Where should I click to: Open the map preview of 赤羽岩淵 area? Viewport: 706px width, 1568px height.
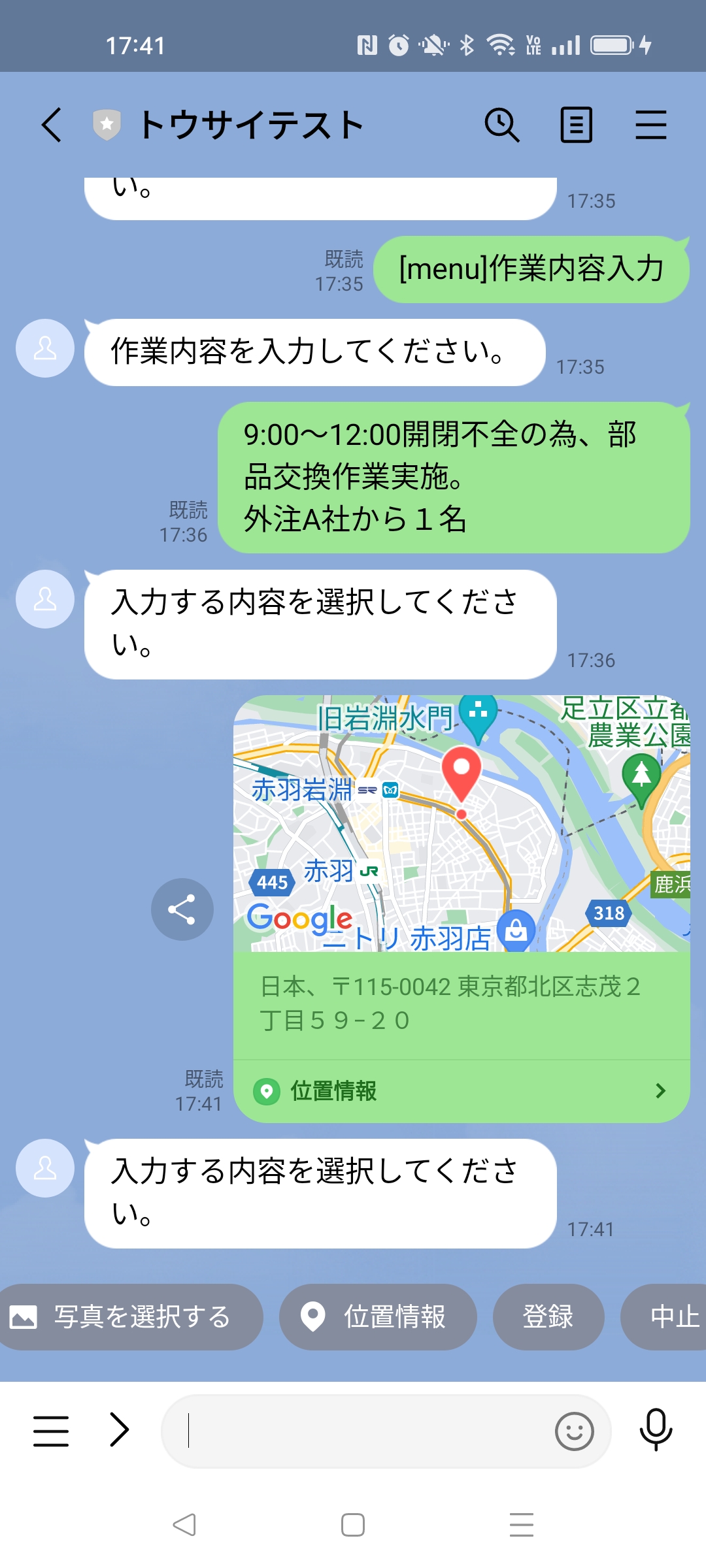click(x=462, y=823)
